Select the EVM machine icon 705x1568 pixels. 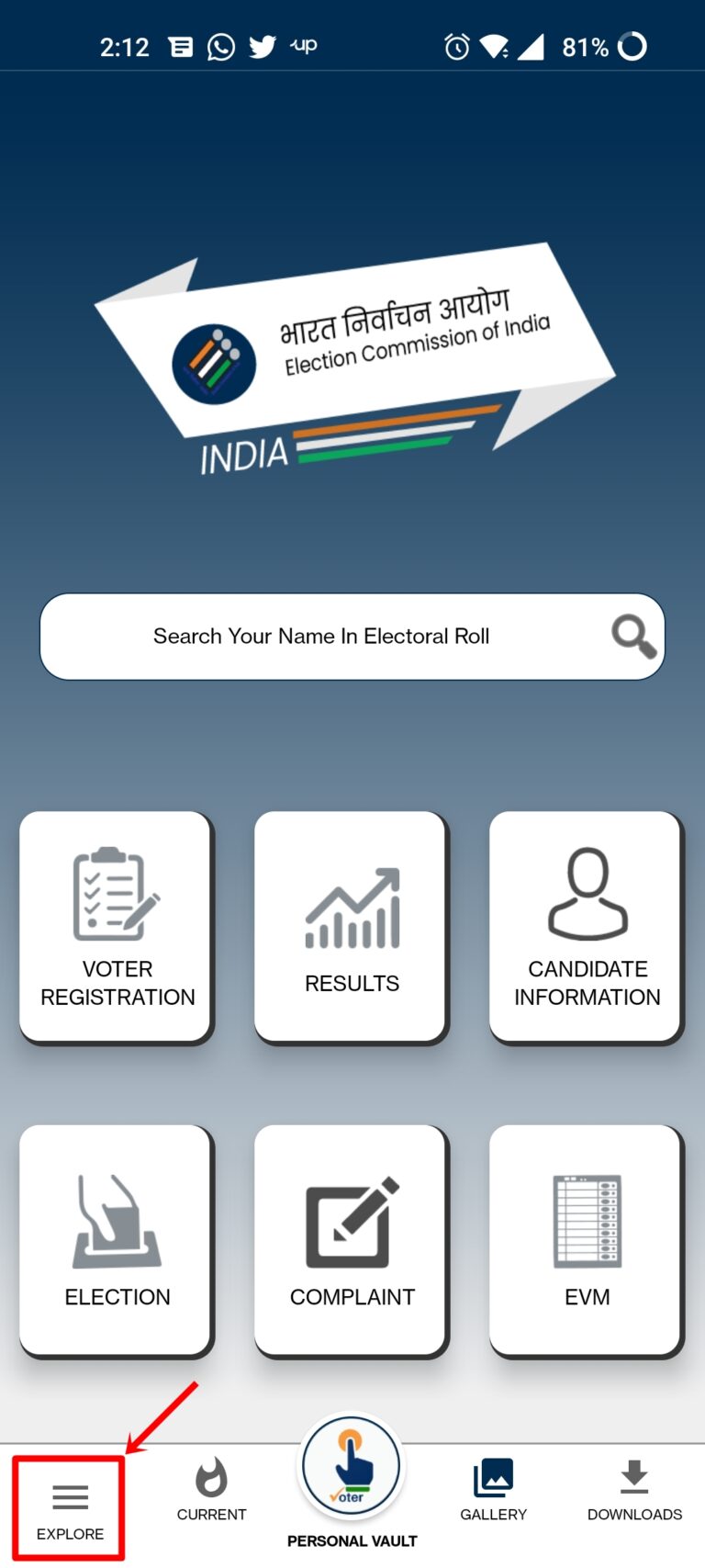click(x=587, y=1222)
